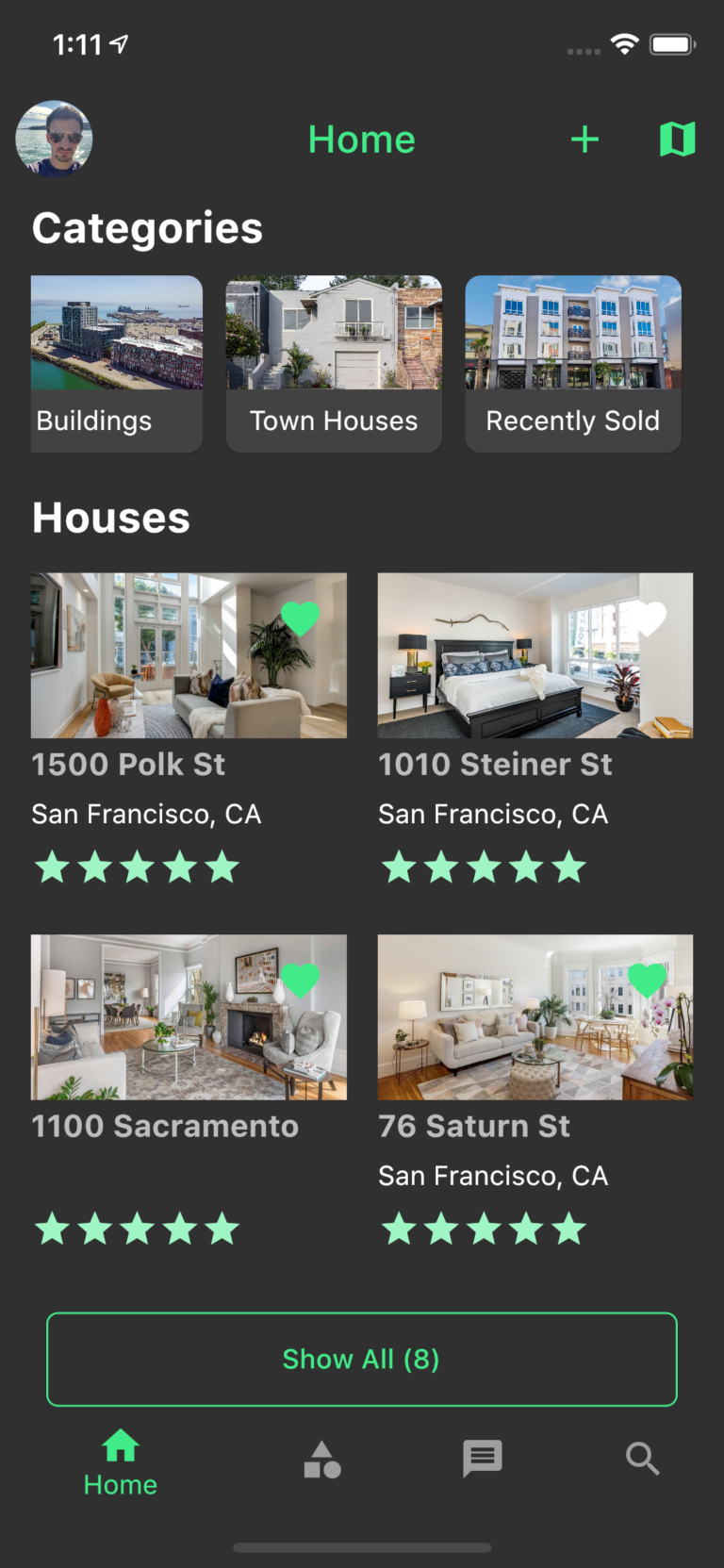Open the messages icon in bottom bar
The height and width of the screenshot is (1568, 724).
click(482, 1459)
